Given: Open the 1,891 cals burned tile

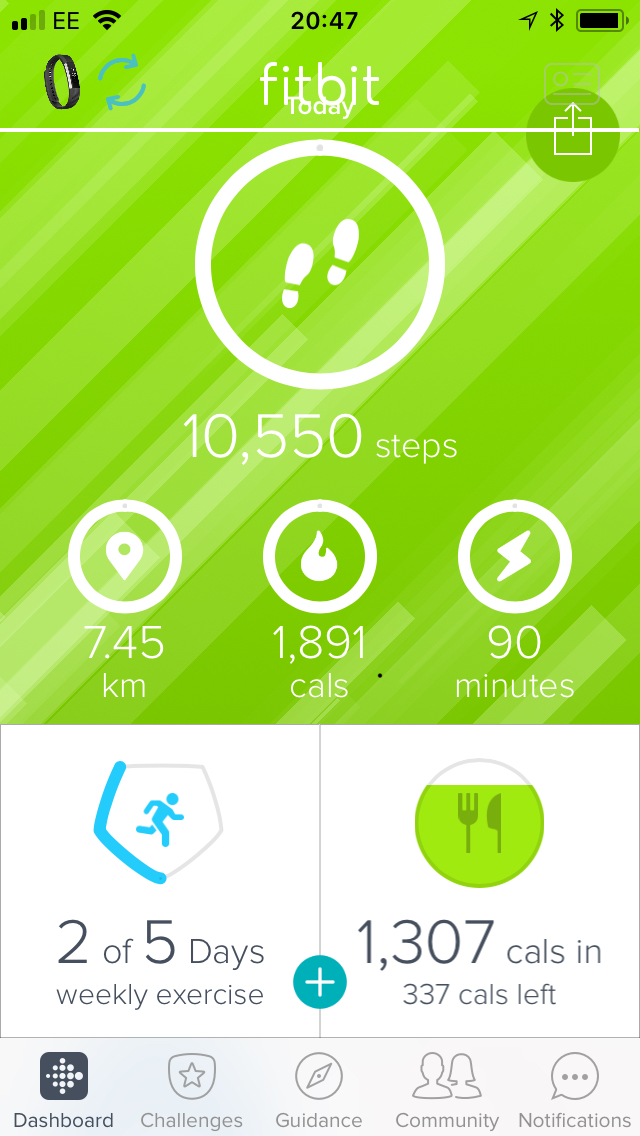Looking at the screenshot, I should point(319,557).
